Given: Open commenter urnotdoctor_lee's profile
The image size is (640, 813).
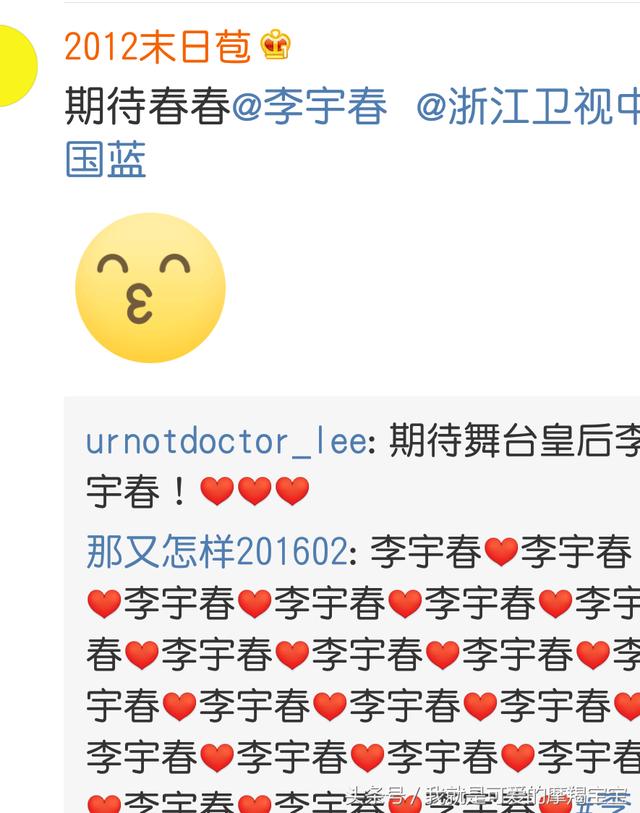Looking at the screenshot, I should coord(225,441).
